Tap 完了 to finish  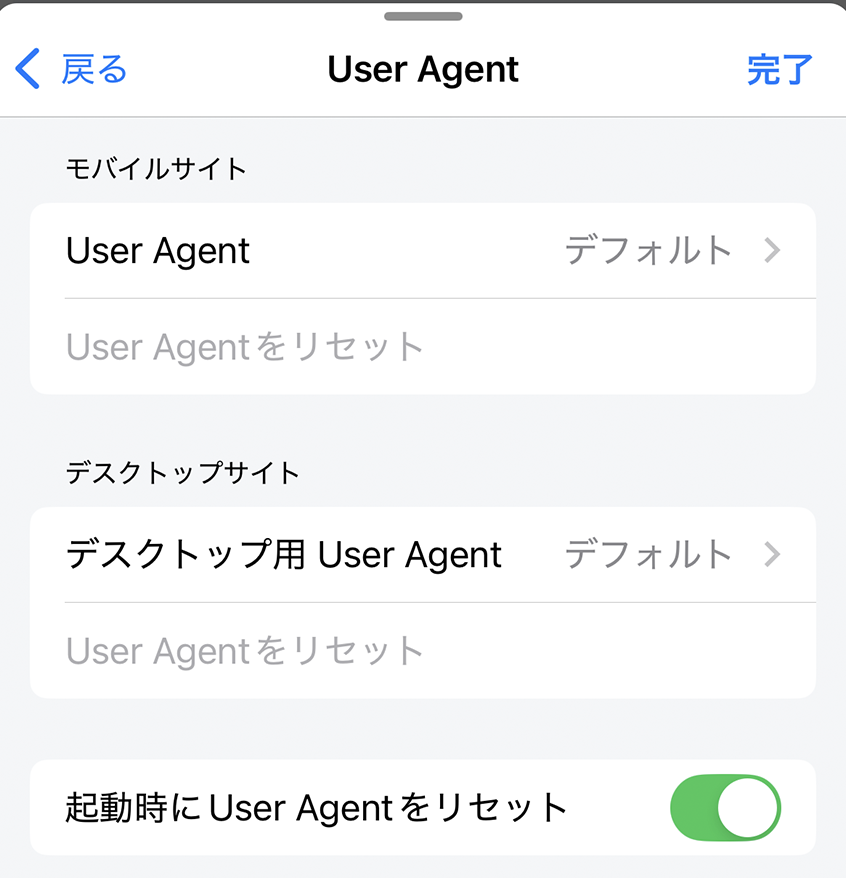tap(779, 70)
